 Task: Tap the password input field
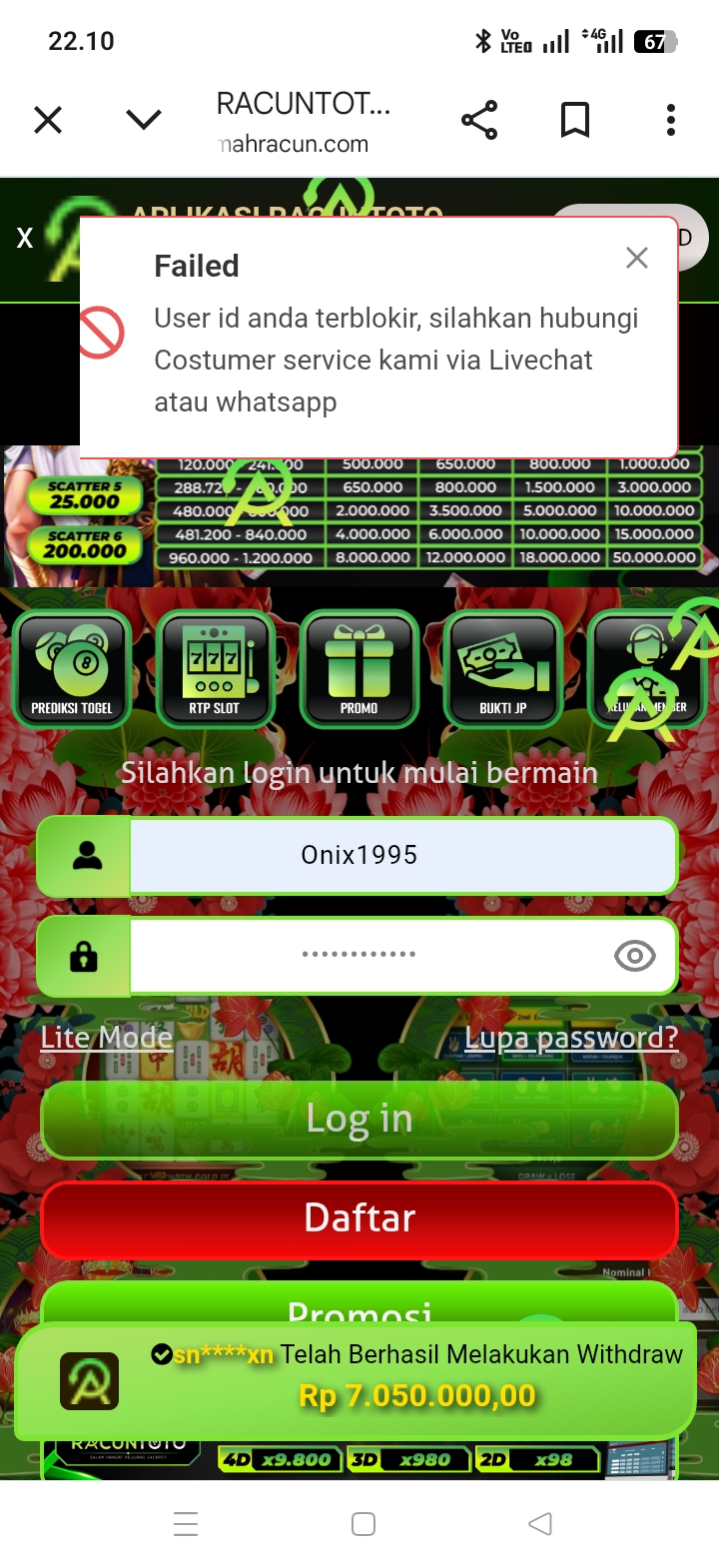[359, 955]
